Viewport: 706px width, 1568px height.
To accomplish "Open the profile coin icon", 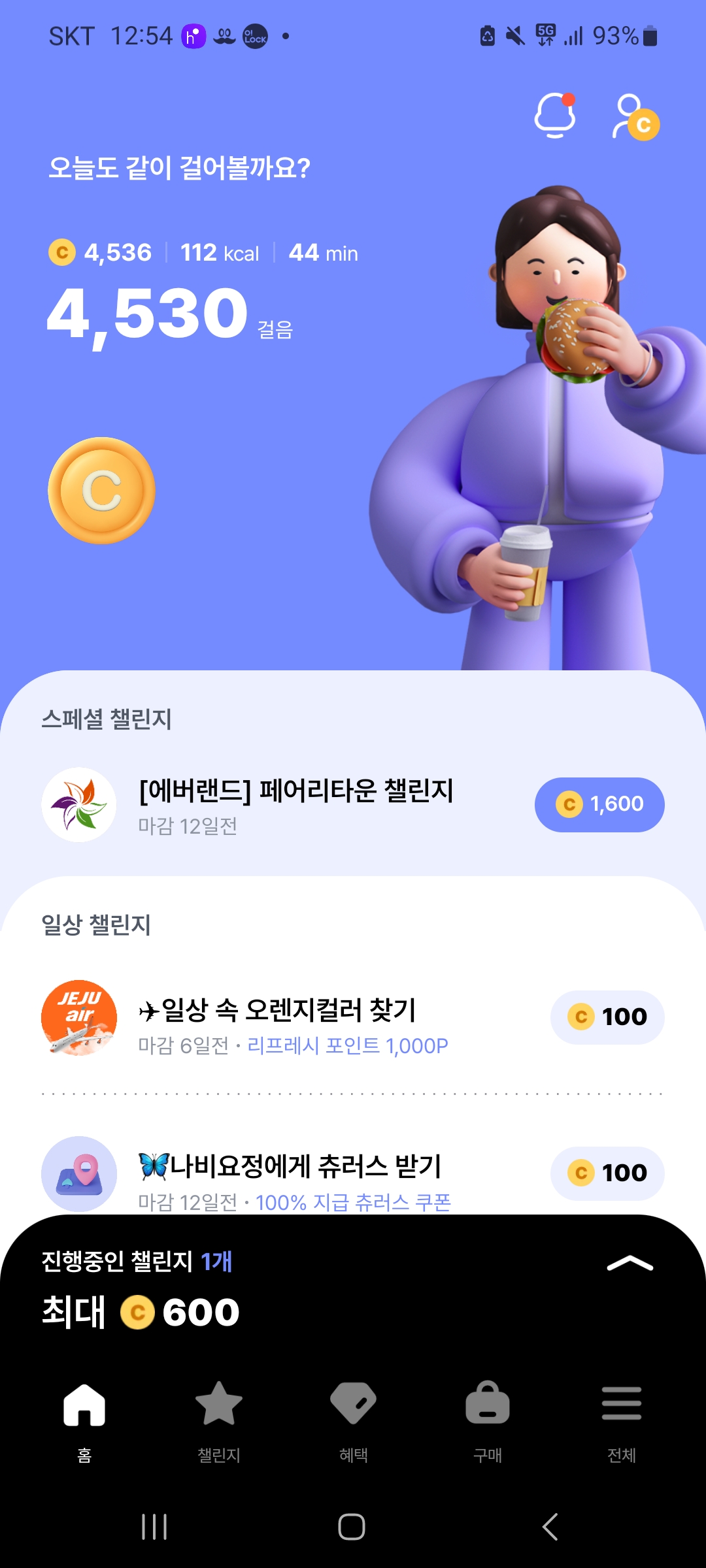I will point(635,118).
